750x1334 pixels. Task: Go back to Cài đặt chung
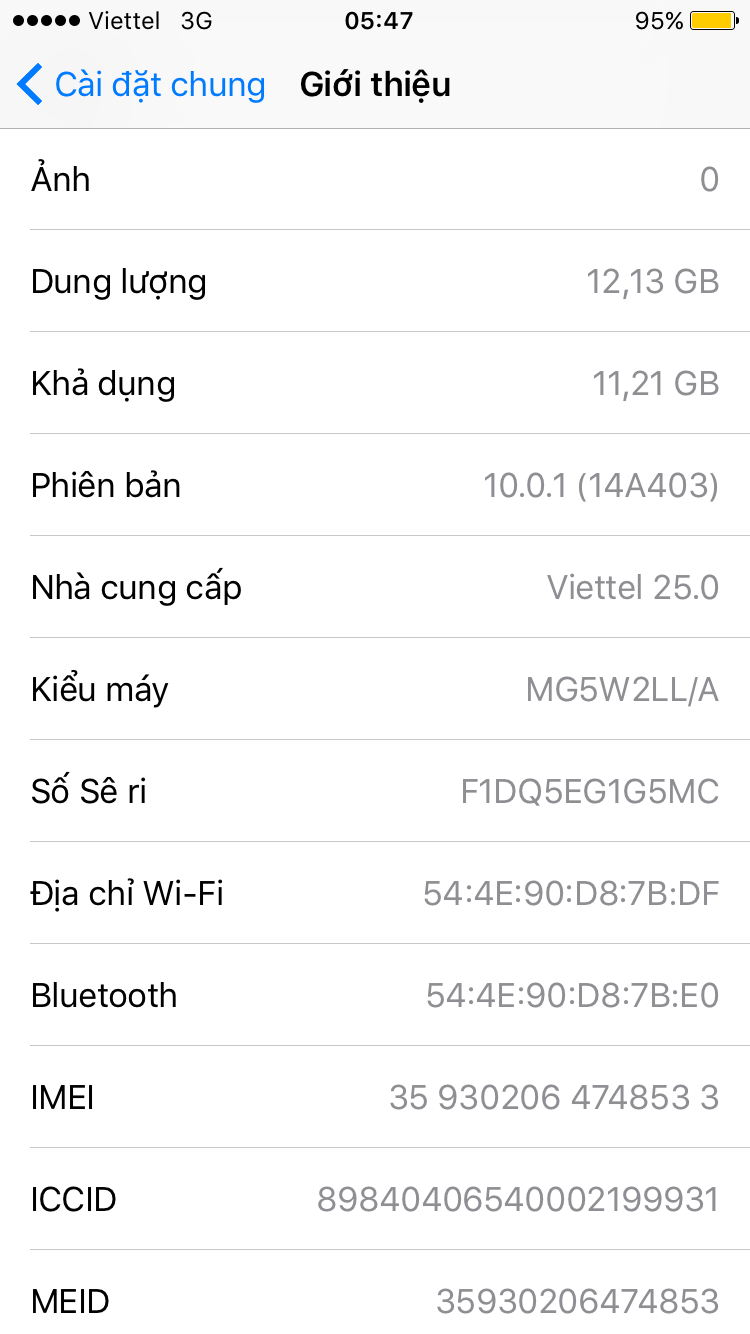pos(140,85)
